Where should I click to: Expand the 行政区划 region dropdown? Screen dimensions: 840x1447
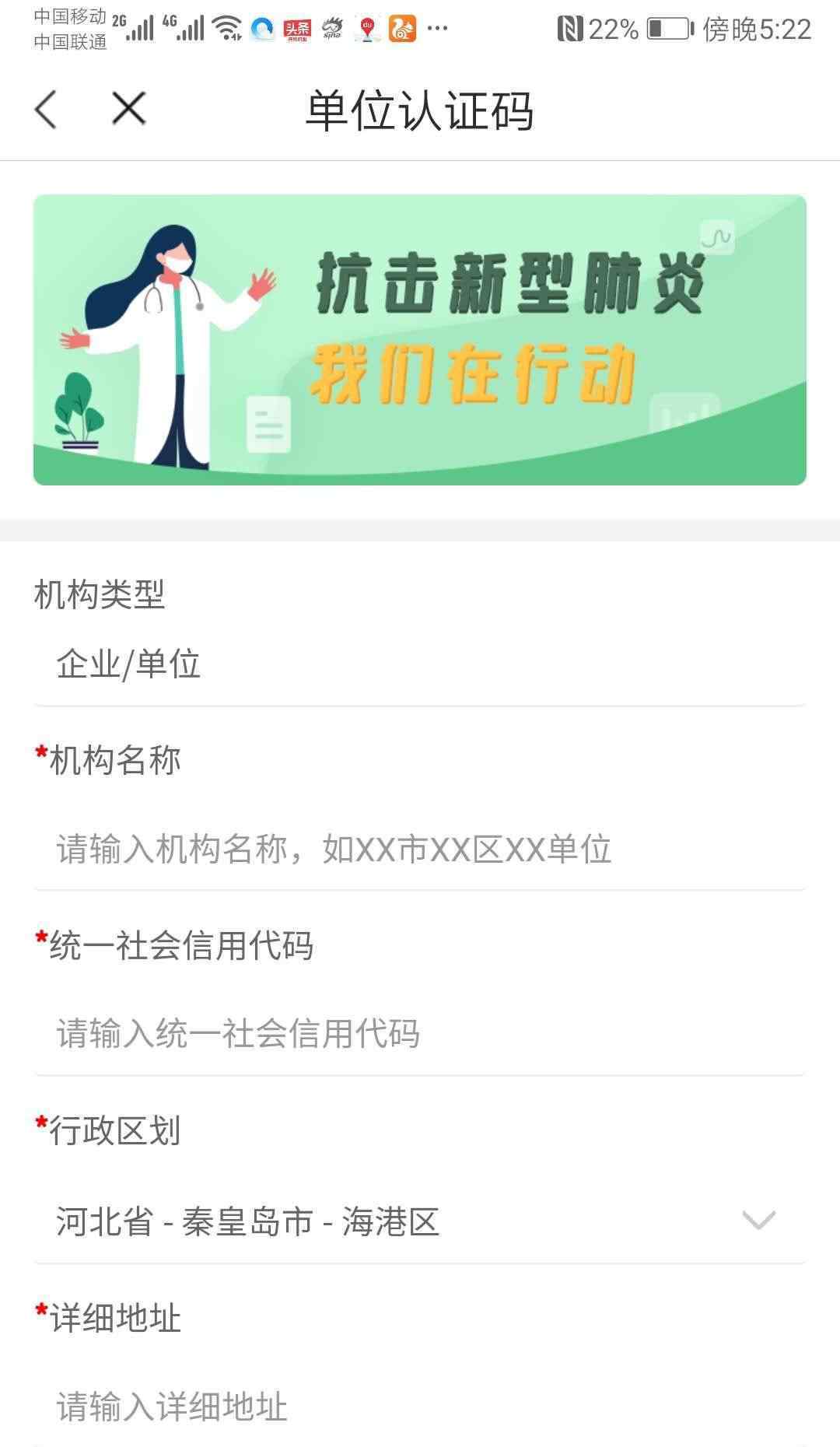(418, 1221)
